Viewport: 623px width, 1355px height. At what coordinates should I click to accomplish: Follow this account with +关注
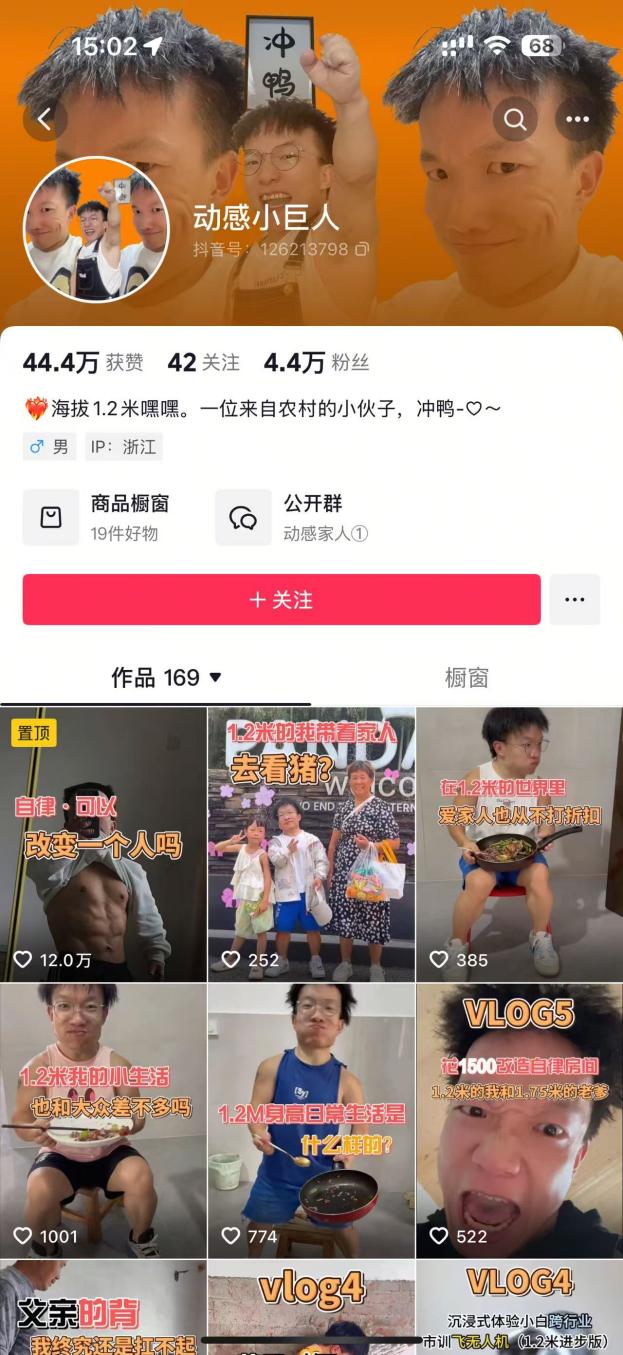coord(281,600)
